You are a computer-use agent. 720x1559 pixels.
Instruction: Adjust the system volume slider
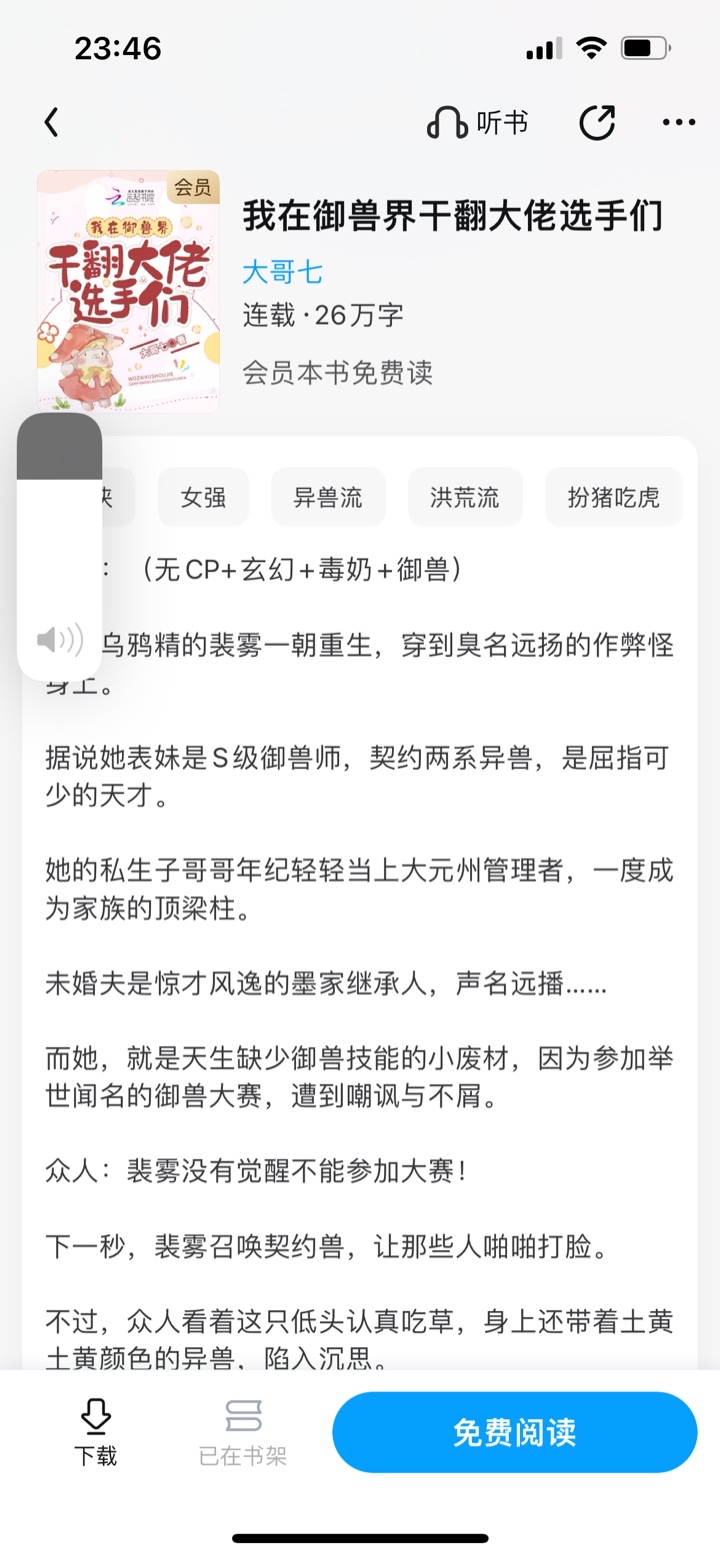pos(60,546)
